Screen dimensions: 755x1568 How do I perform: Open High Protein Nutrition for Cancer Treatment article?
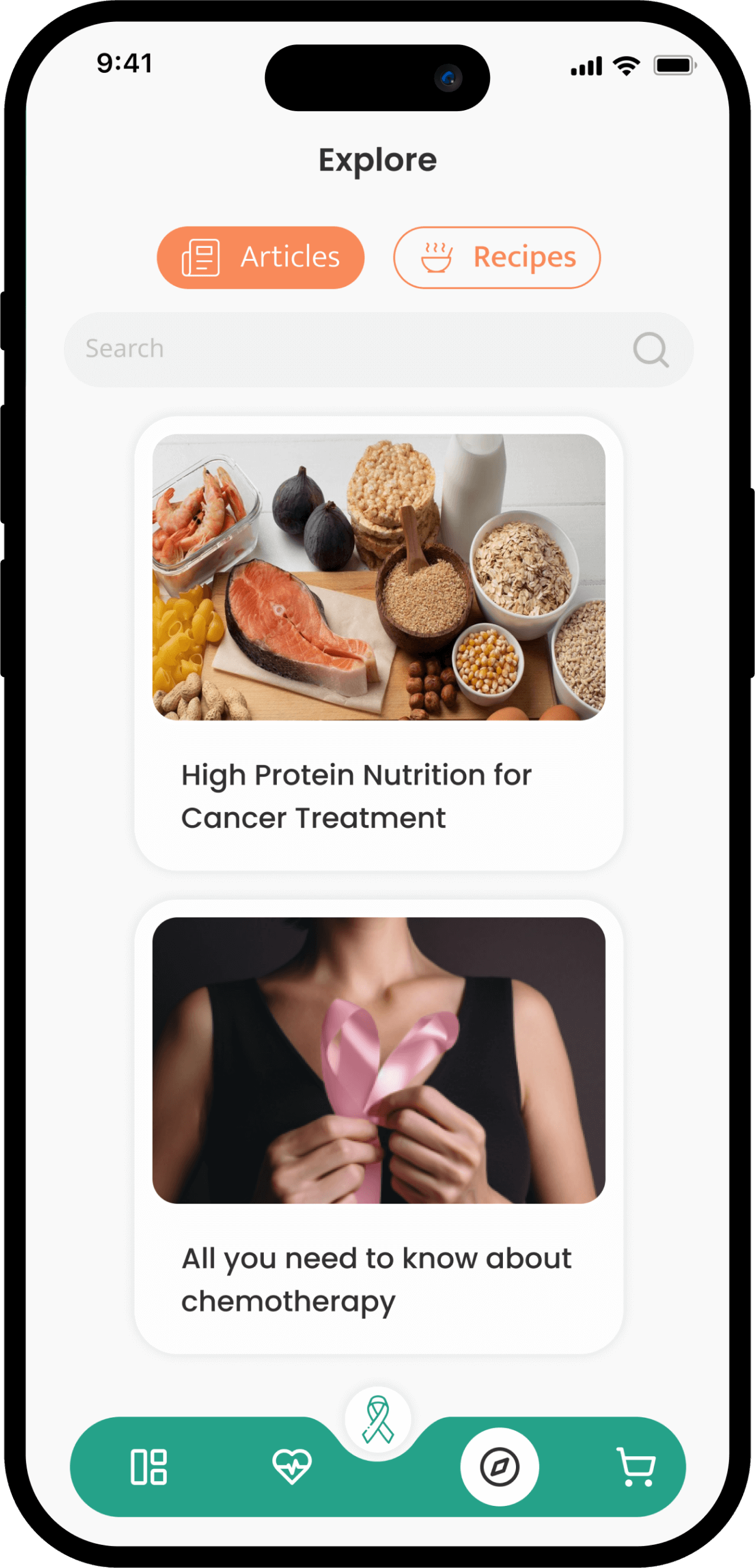click(x=379, y=644)
